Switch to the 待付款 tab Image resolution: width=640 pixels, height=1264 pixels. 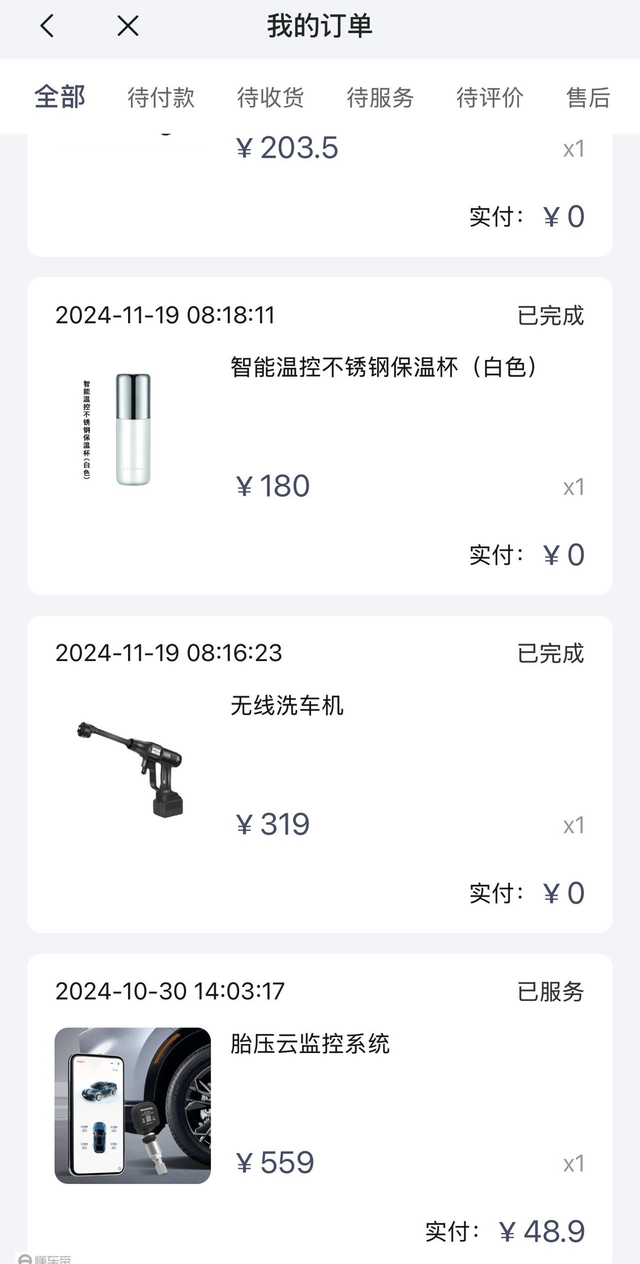161,97
